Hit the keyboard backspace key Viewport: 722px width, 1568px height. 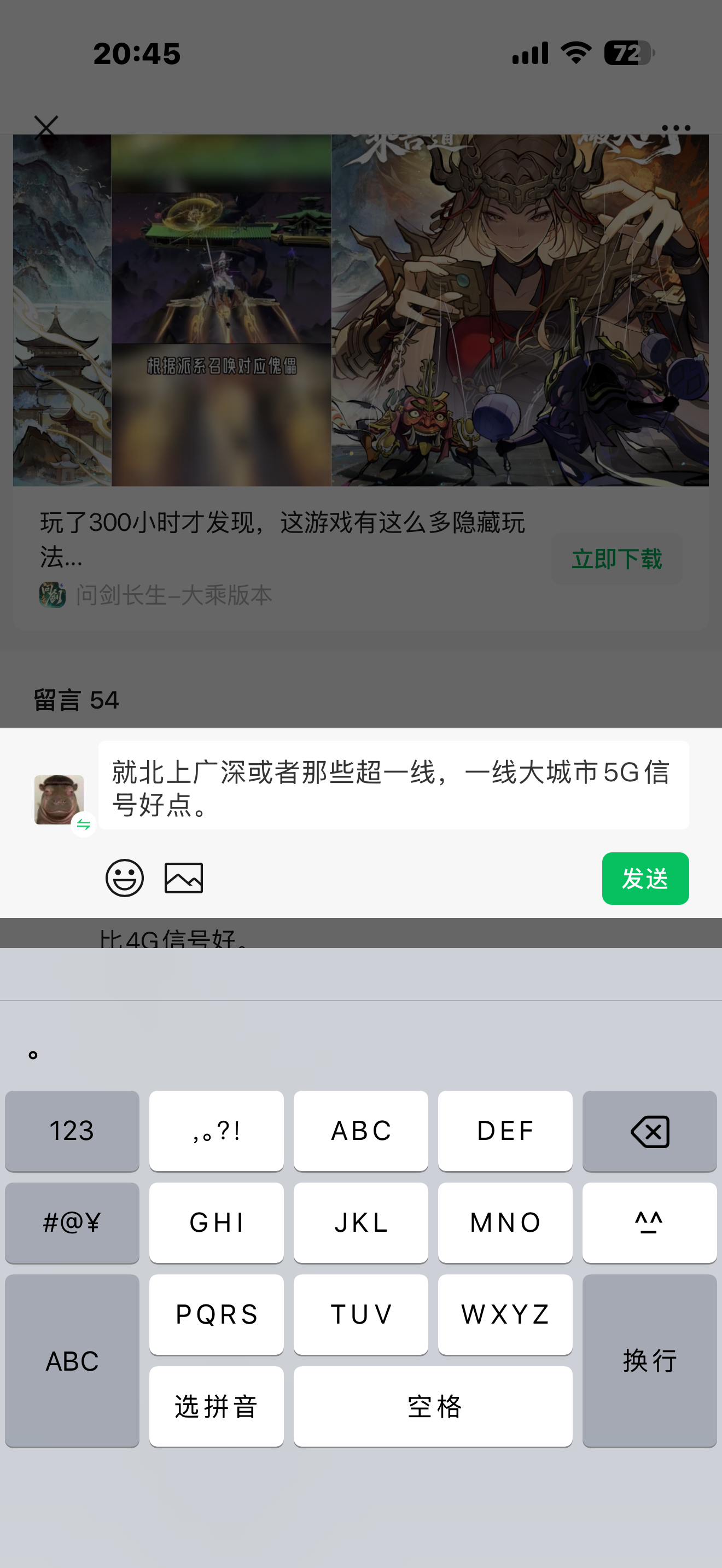(x=649, y=1132)
